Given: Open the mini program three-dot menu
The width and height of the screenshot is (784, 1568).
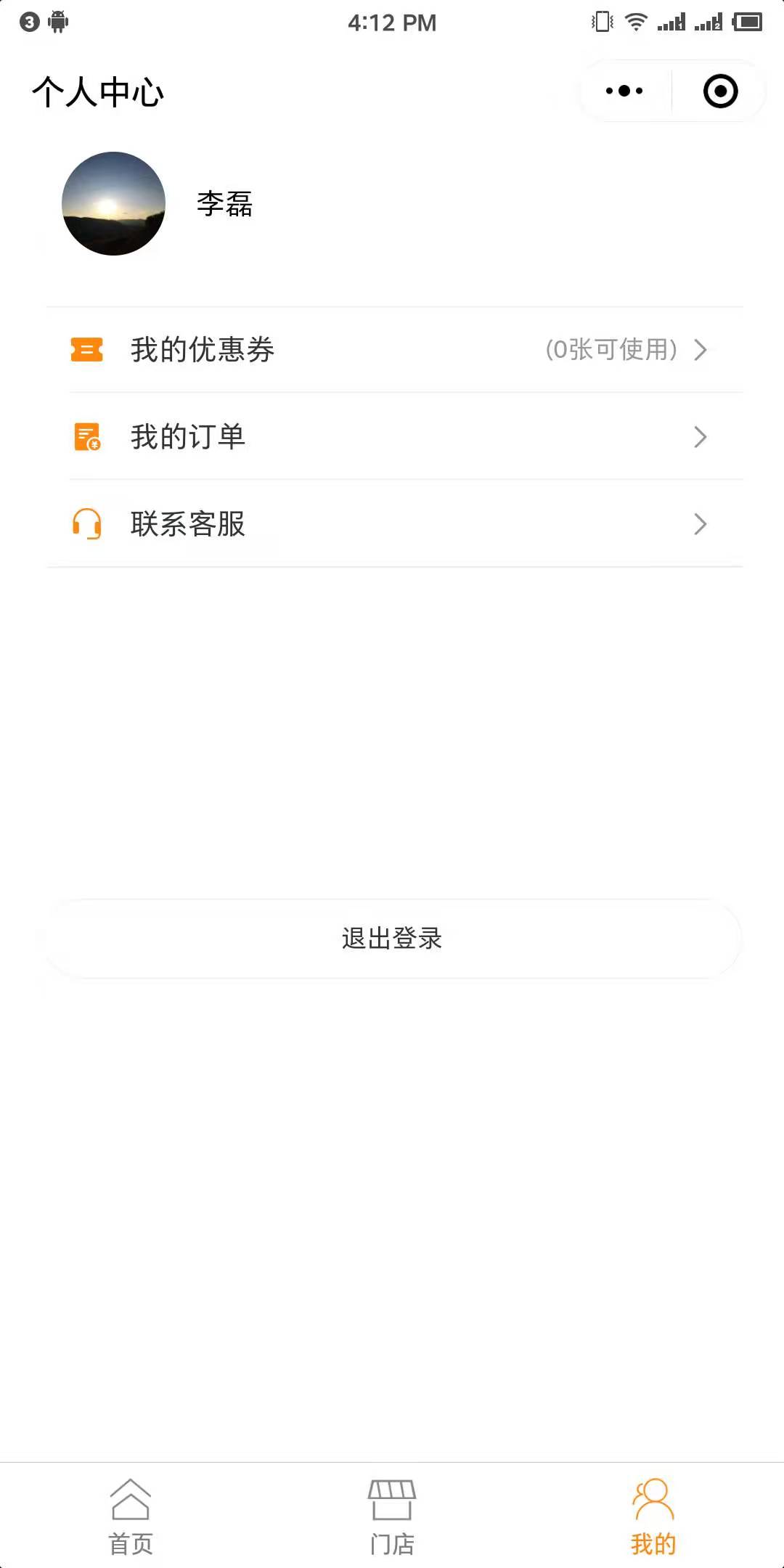Looking at the screenshot, I should (x=624, y=91).
